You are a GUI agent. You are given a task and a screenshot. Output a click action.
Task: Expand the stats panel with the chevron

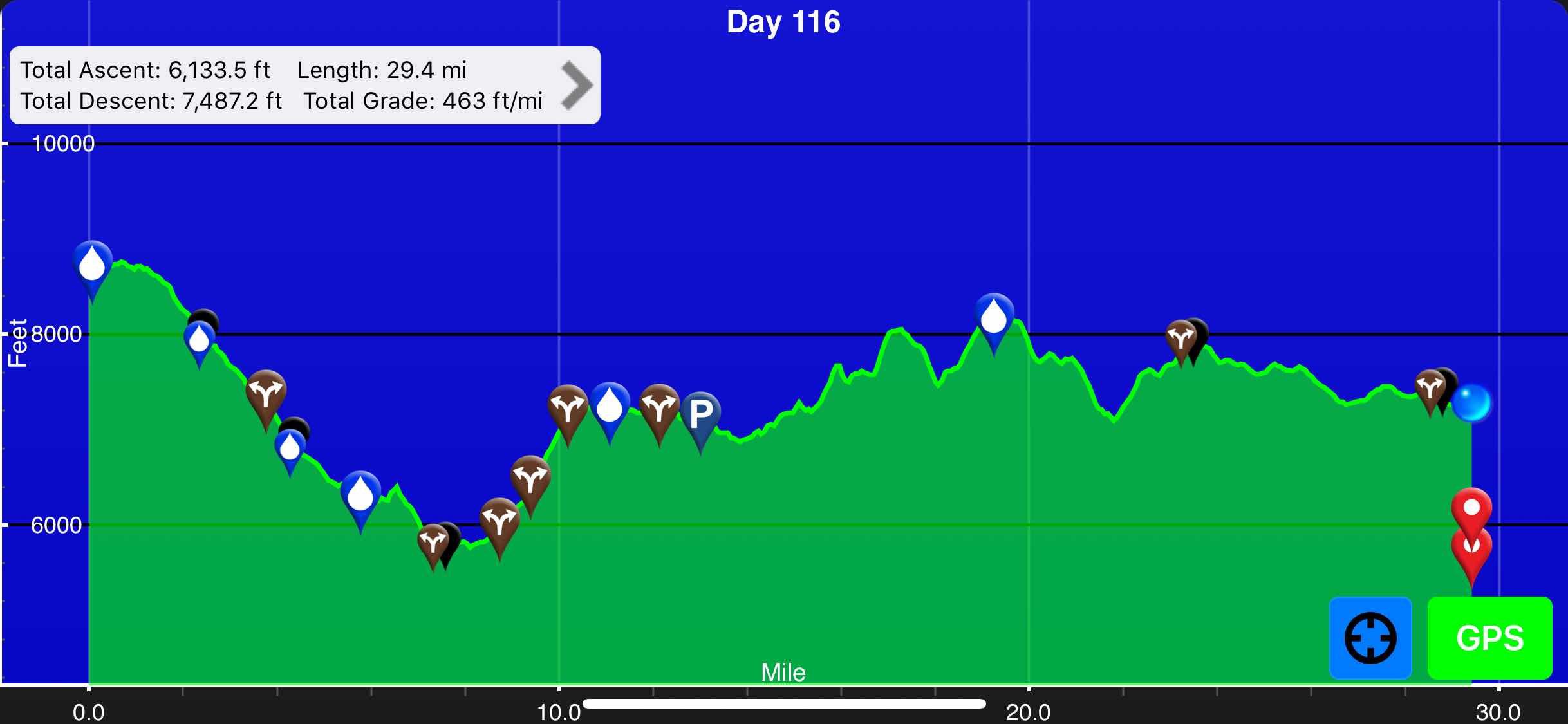click(576, 85)
